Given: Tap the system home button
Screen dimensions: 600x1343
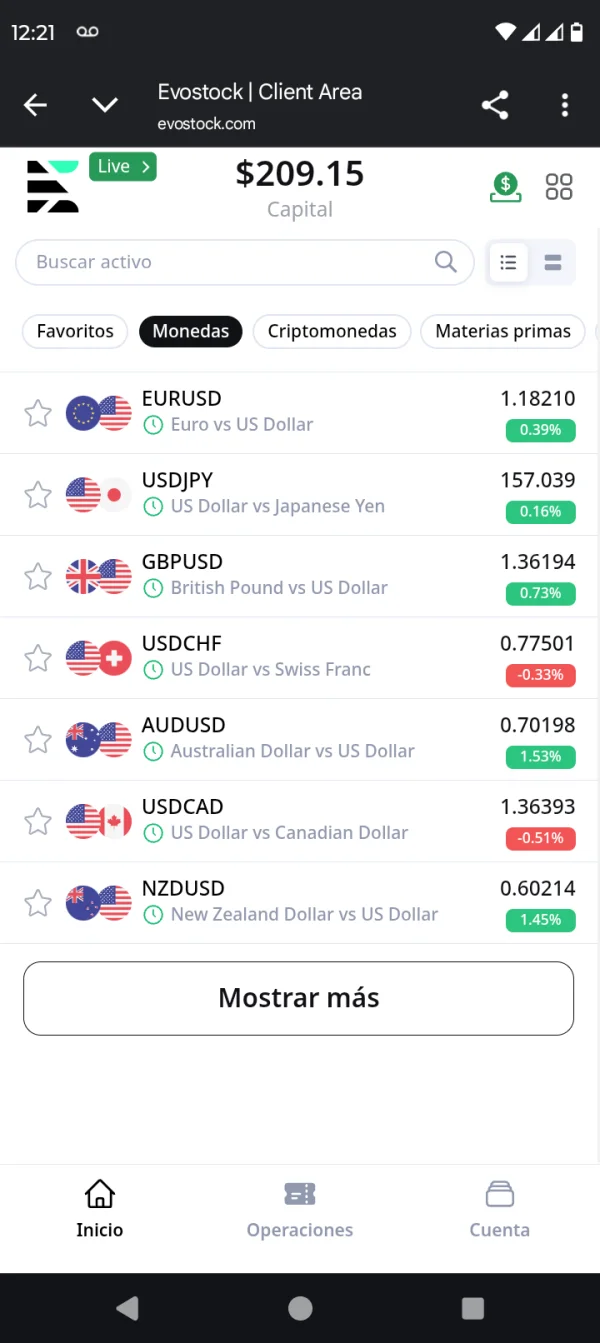Looking at the screenshot, I should [x=300, y=1308].
